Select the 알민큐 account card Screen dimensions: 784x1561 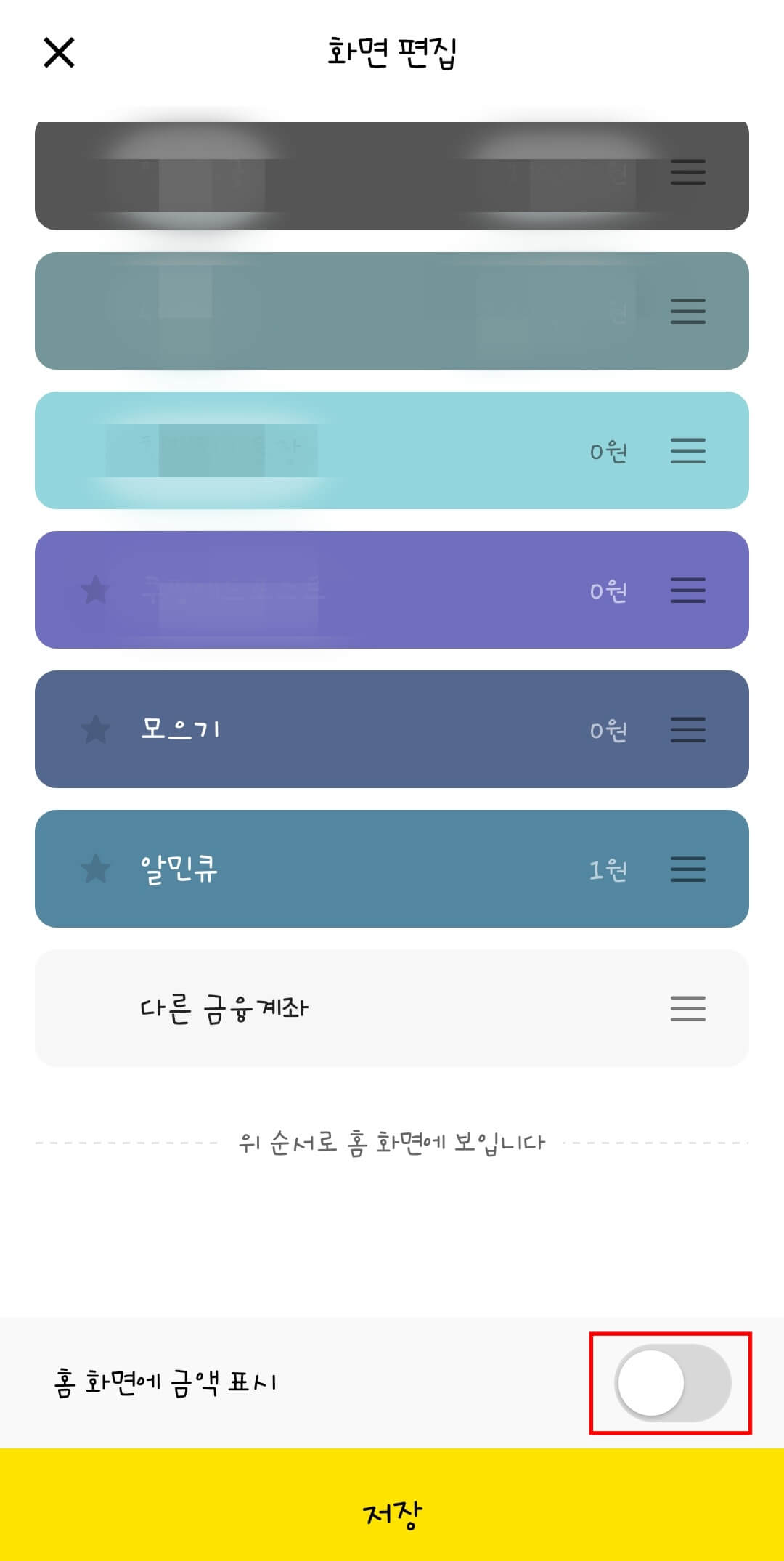(x=363, y=869)
